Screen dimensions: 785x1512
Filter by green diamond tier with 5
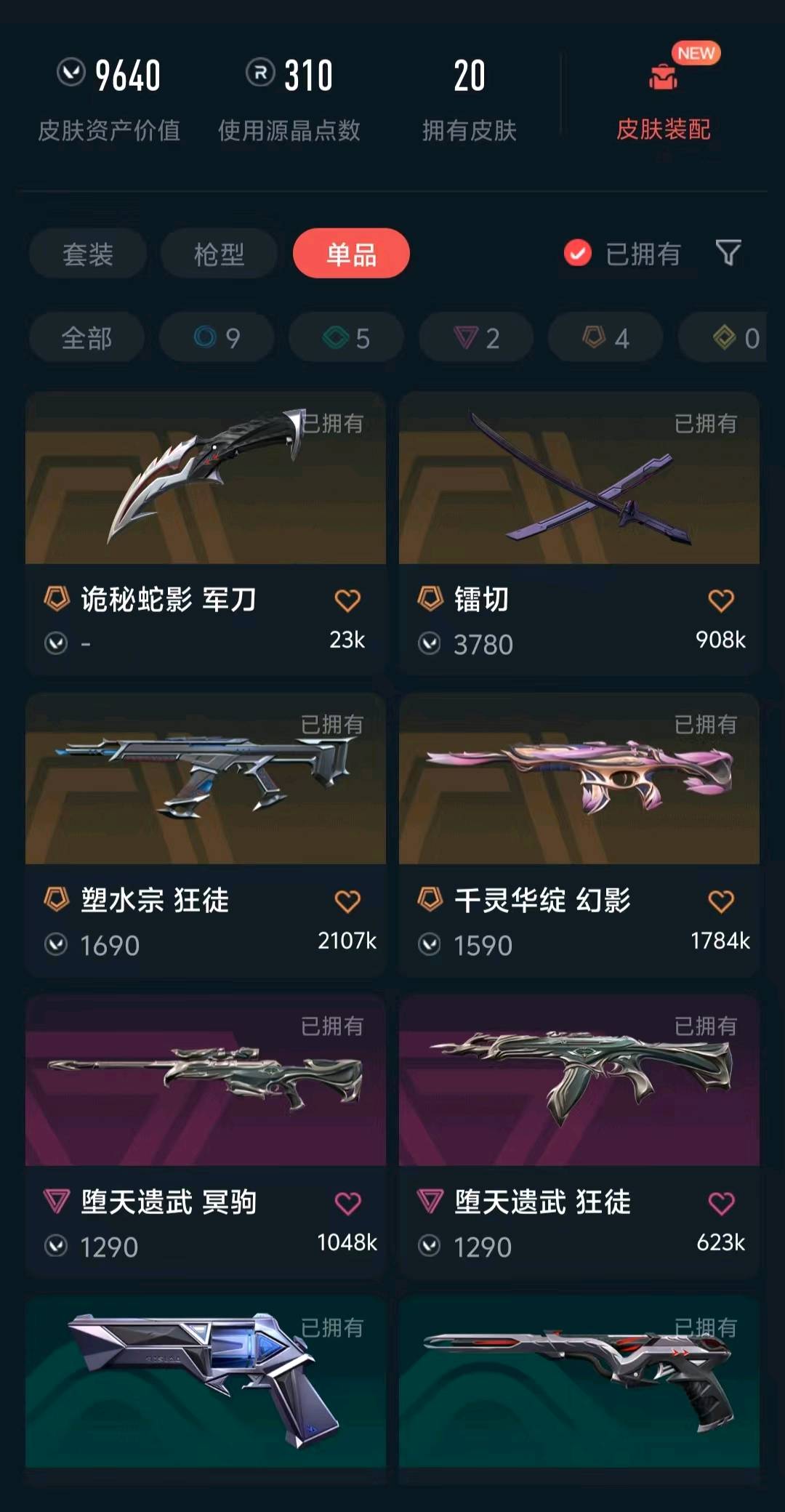pos(346,337)
